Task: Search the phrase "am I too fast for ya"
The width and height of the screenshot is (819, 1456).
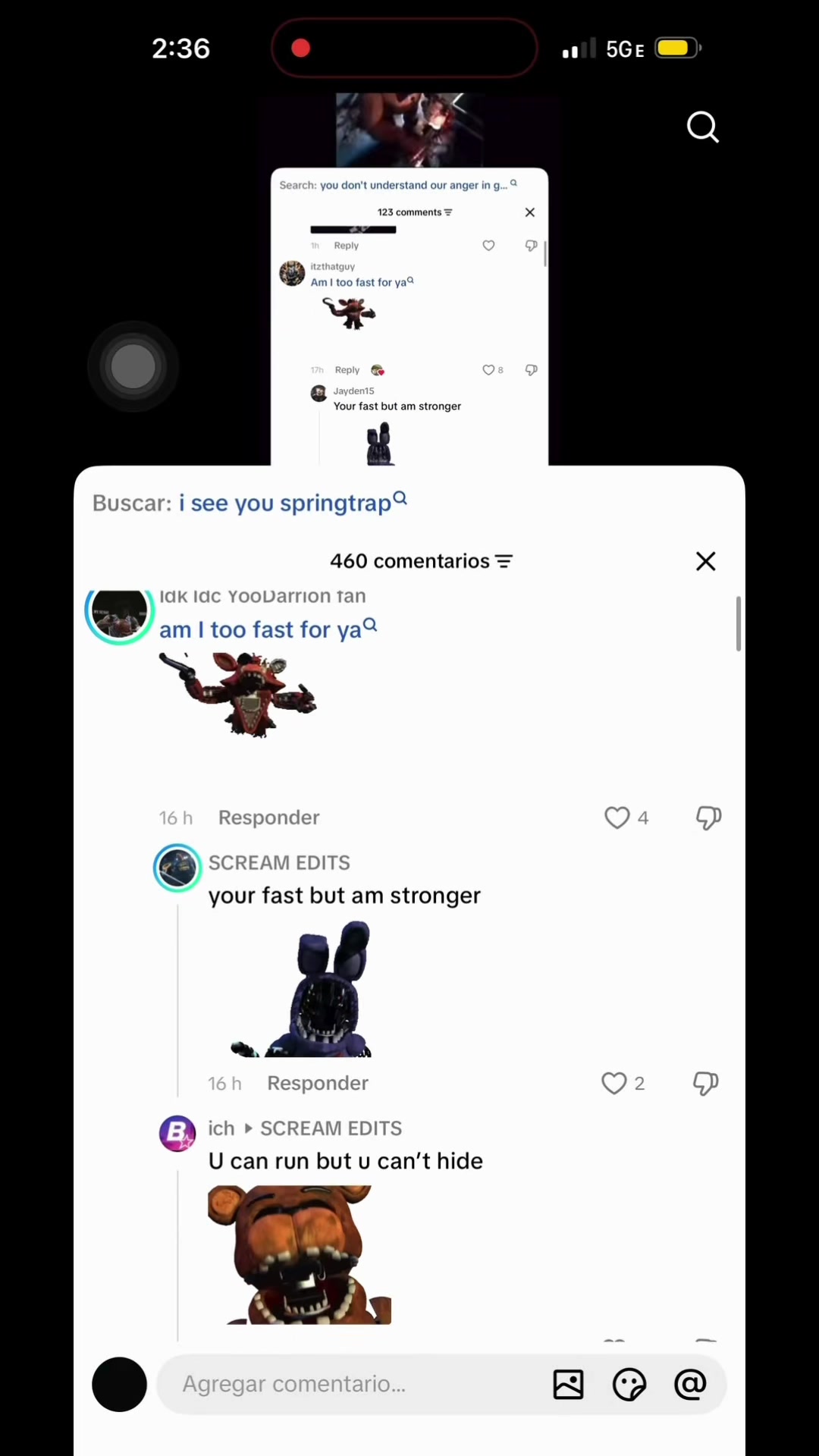Action: [x=268, y=629]
